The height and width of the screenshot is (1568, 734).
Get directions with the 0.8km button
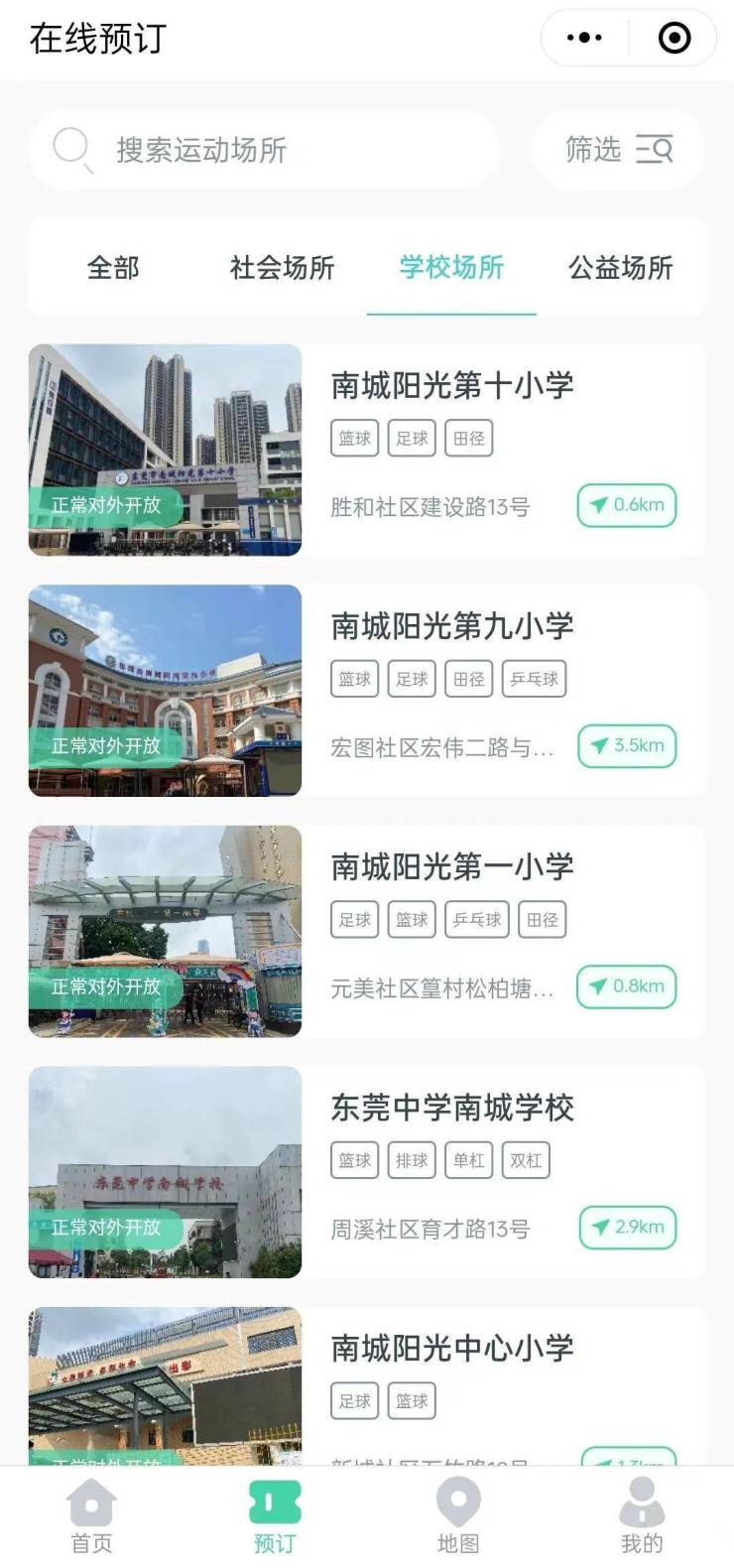(x=627, y=986)
